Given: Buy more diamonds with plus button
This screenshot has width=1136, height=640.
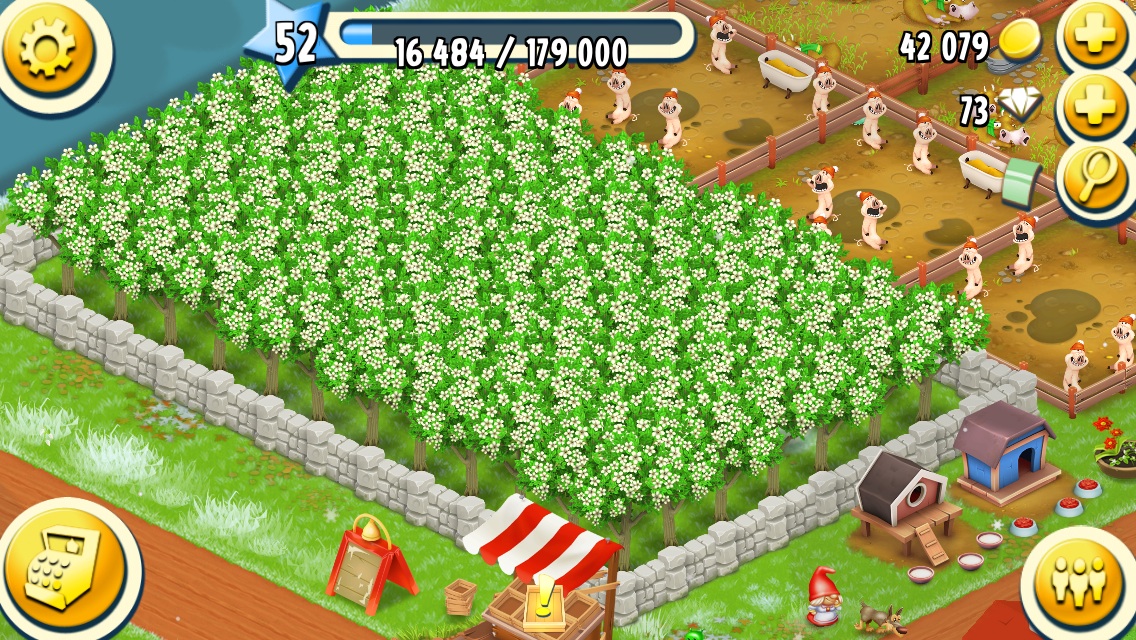Looking at the screenshot, I should [x=1095, y=107].
